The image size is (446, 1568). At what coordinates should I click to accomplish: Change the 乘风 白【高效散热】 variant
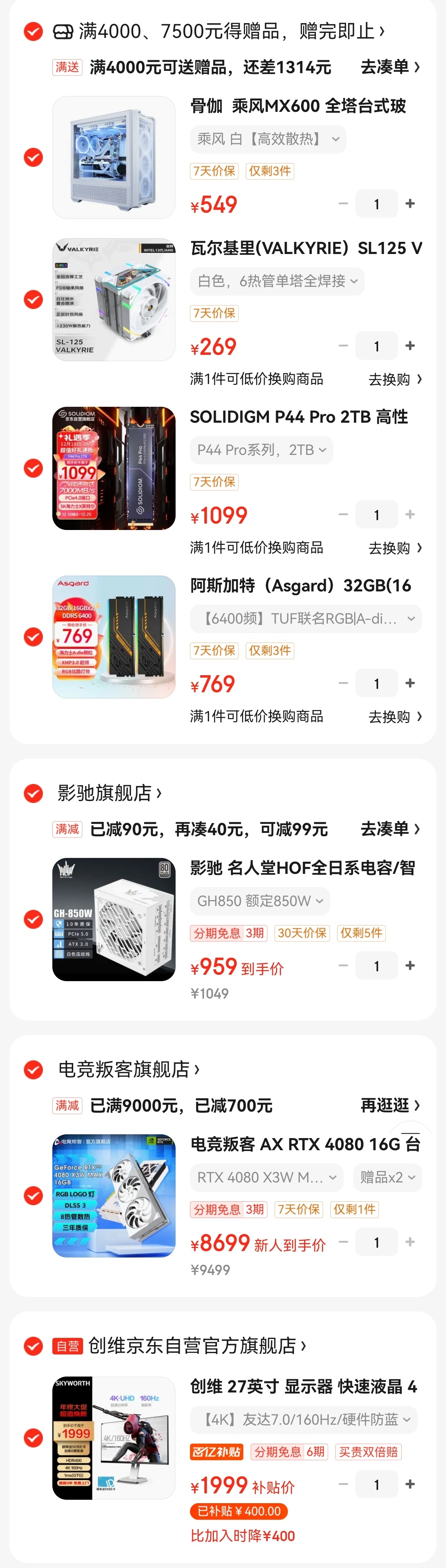click(x=268, y=140)
